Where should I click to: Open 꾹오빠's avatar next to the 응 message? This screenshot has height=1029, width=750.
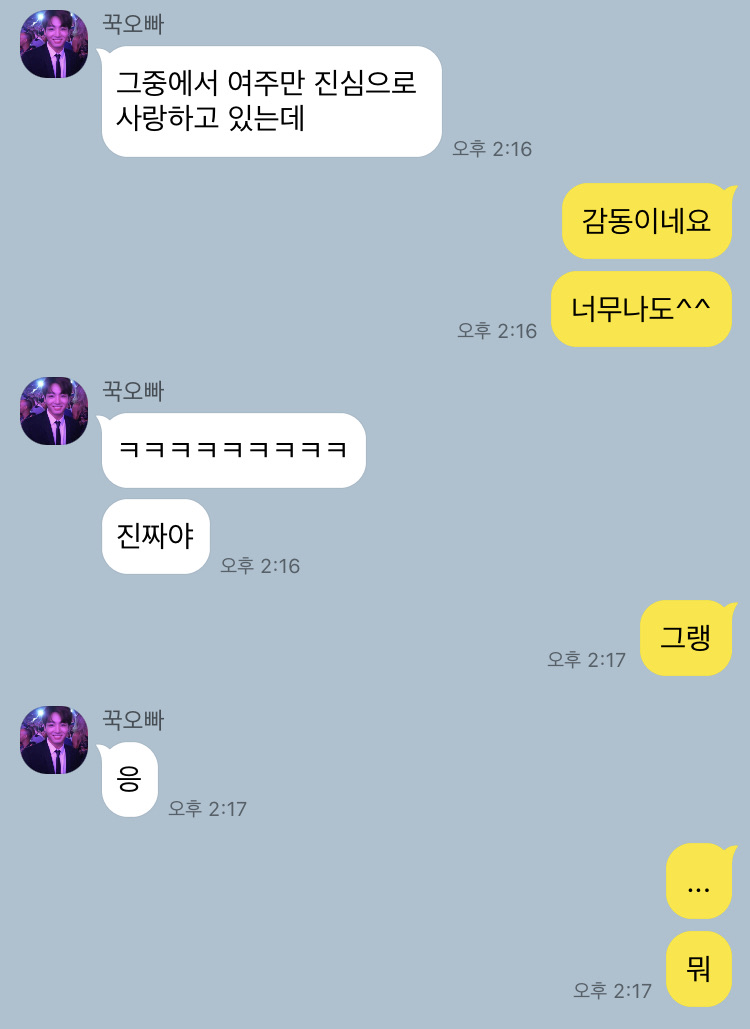pos(54,740)
